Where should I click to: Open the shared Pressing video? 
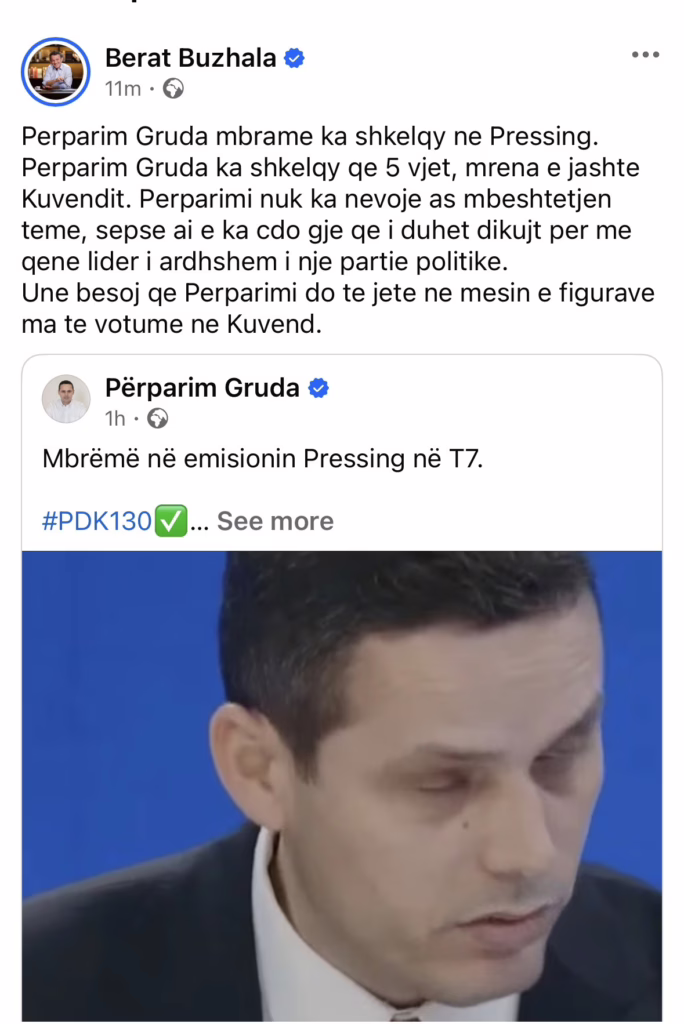[x=342, y=785]
